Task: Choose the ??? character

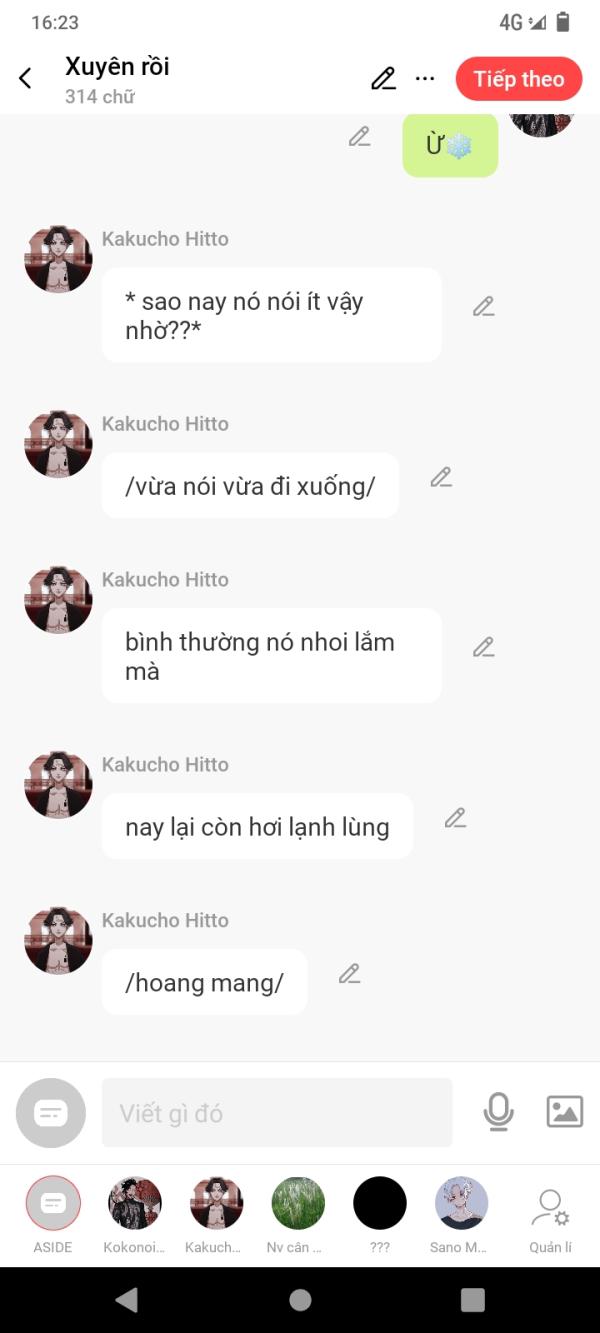Action: point(380,1203)
